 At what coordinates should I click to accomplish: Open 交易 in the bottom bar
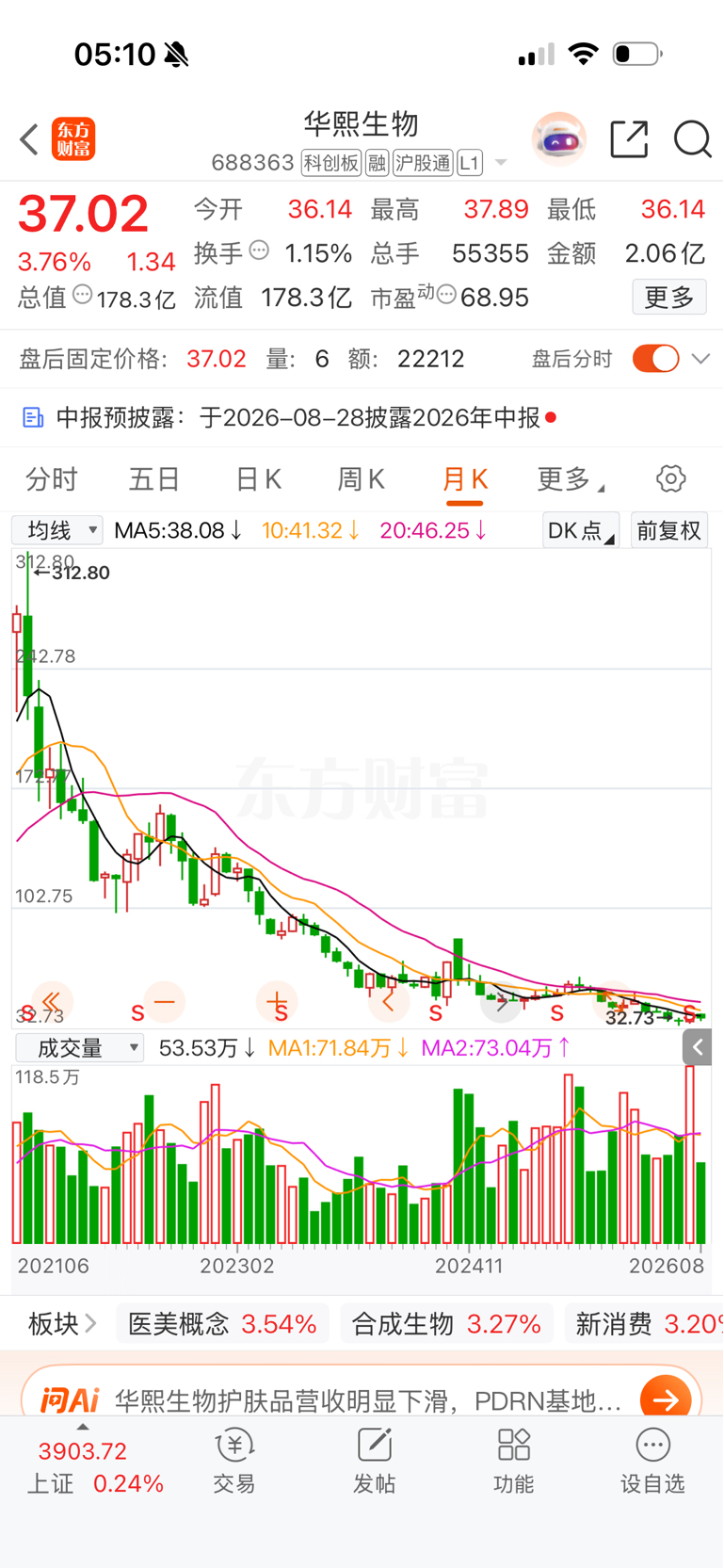234,1462
